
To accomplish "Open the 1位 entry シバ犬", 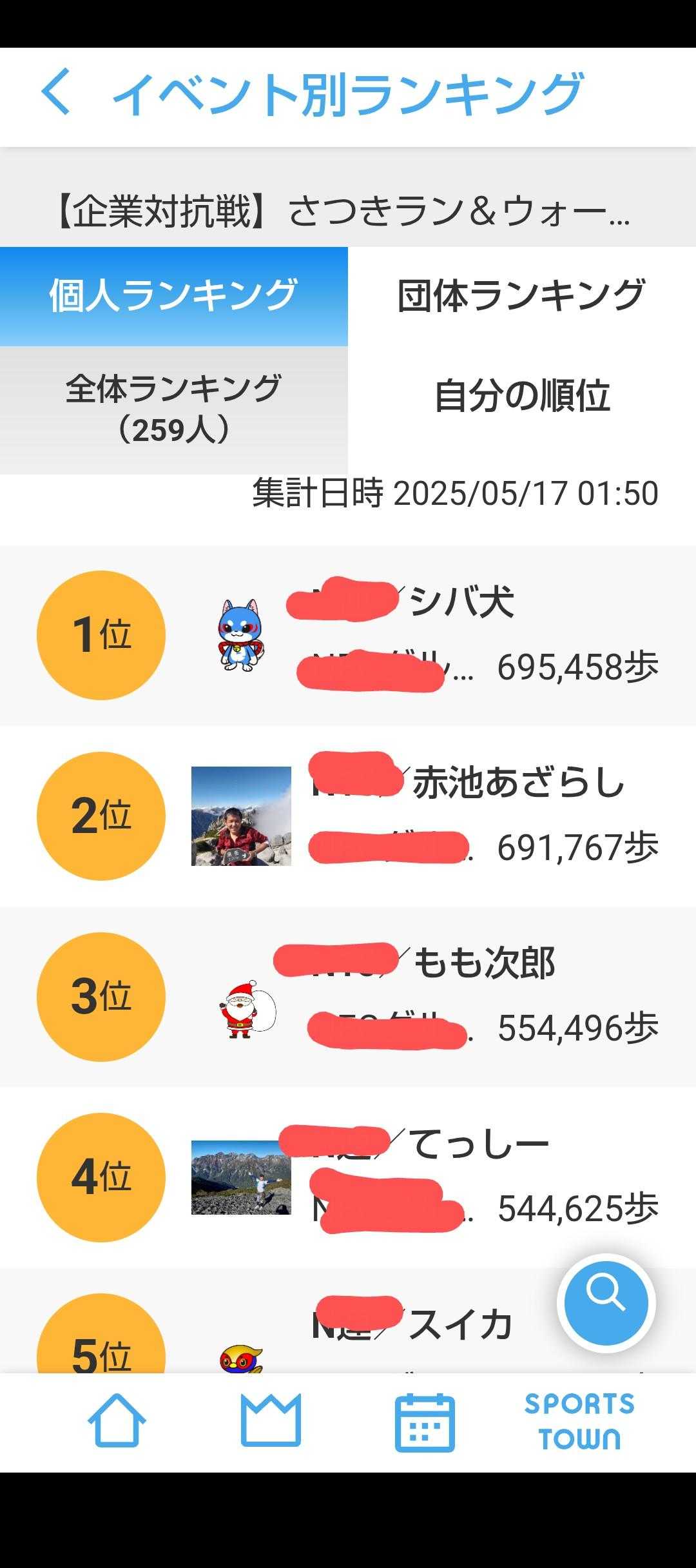I will pos(348,635).
